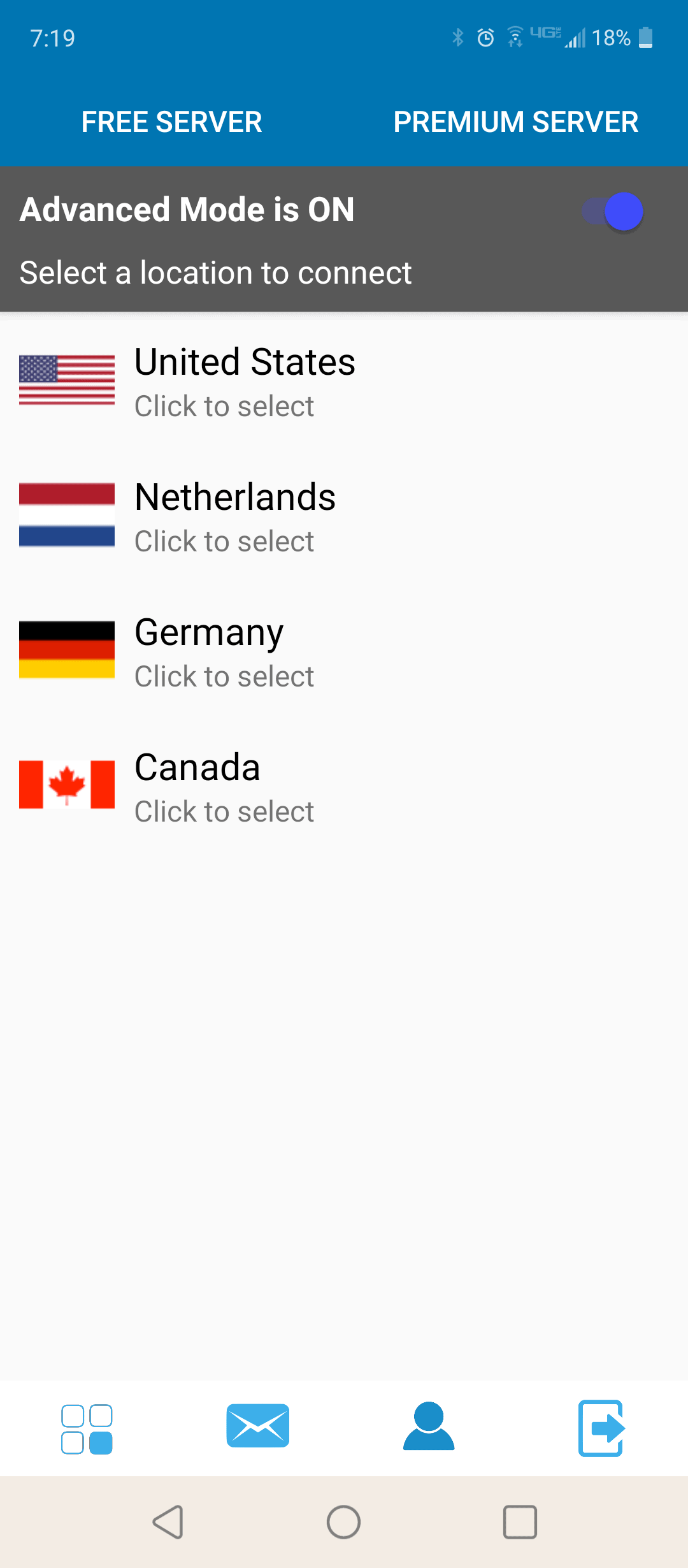
Task: Tap the Canada flag icon
Action: pos(66,785)
